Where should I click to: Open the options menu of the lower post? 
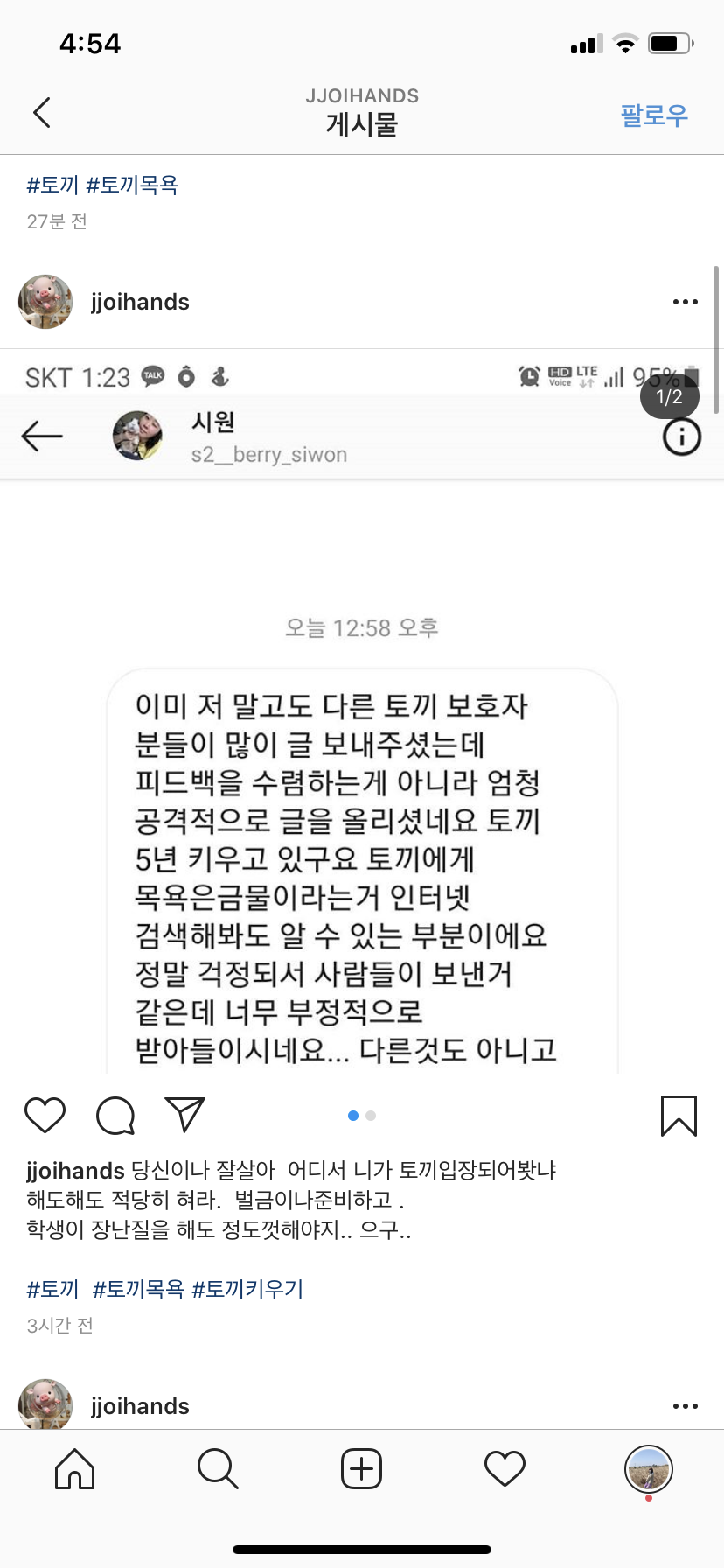pyautogui.click(x=685, y=1406)
